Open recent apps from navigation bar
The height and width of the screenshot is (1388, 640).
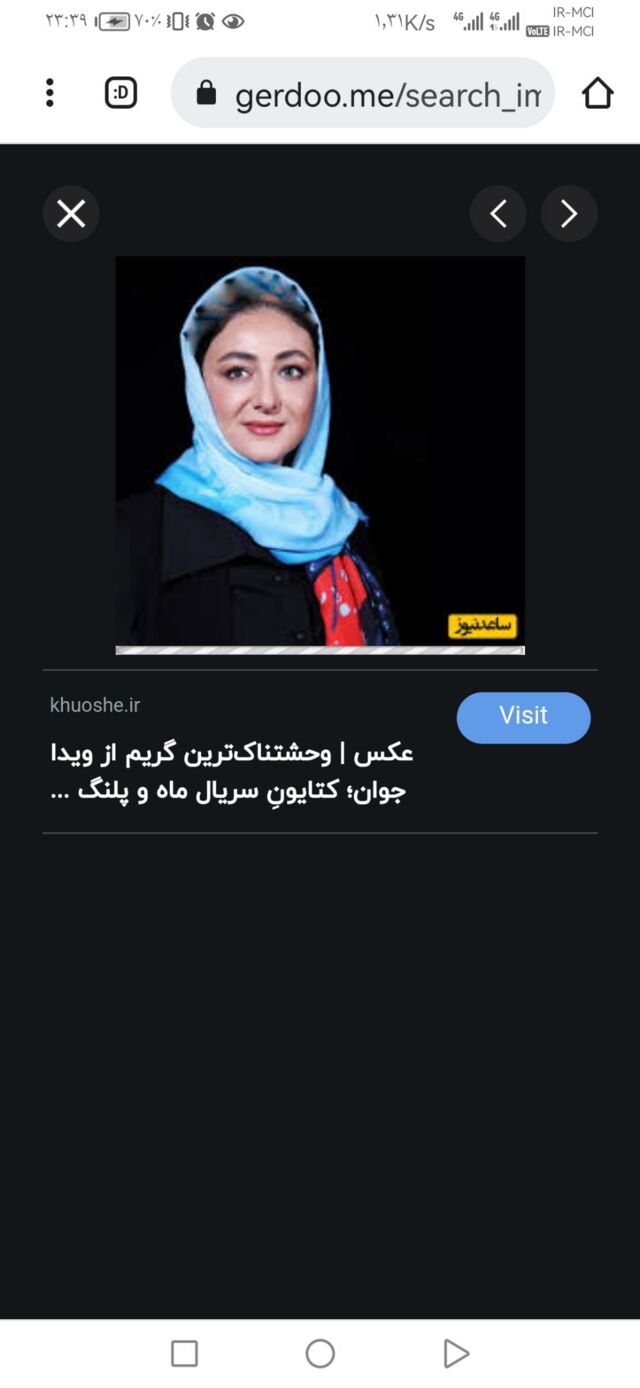pyautogui.click(x=184, y=1353)
